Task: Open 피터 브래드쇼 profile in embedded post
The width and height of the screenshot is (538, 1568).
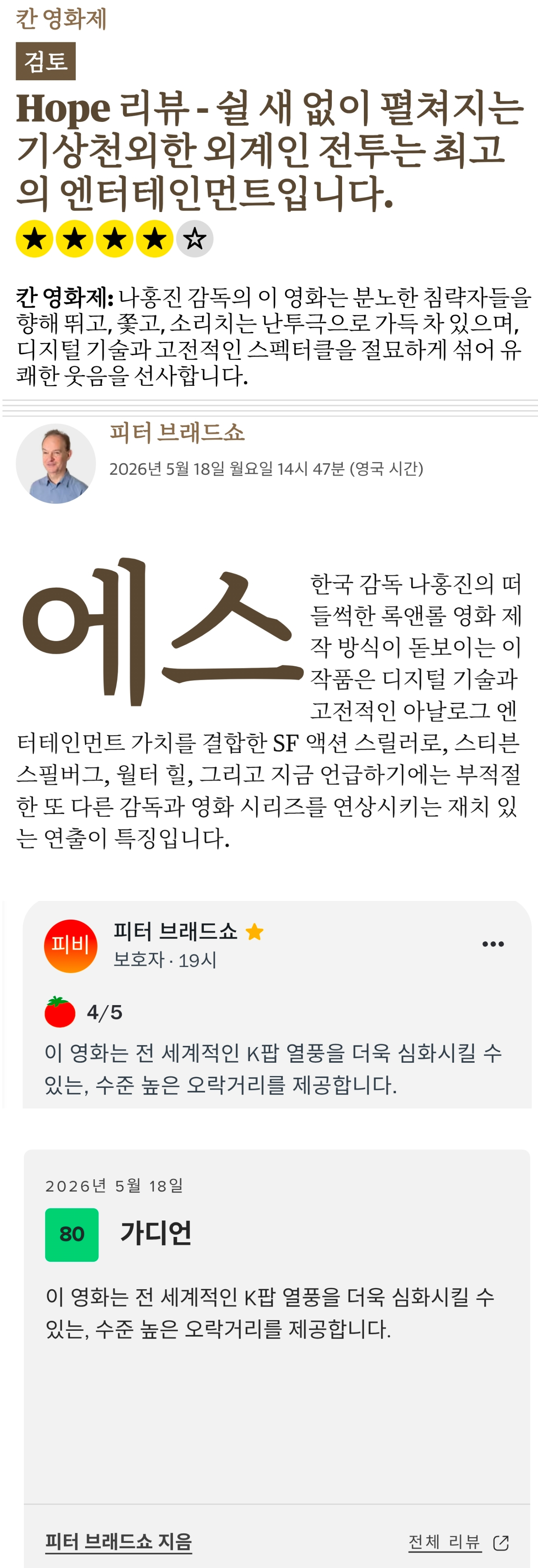Action: [175, 931]
